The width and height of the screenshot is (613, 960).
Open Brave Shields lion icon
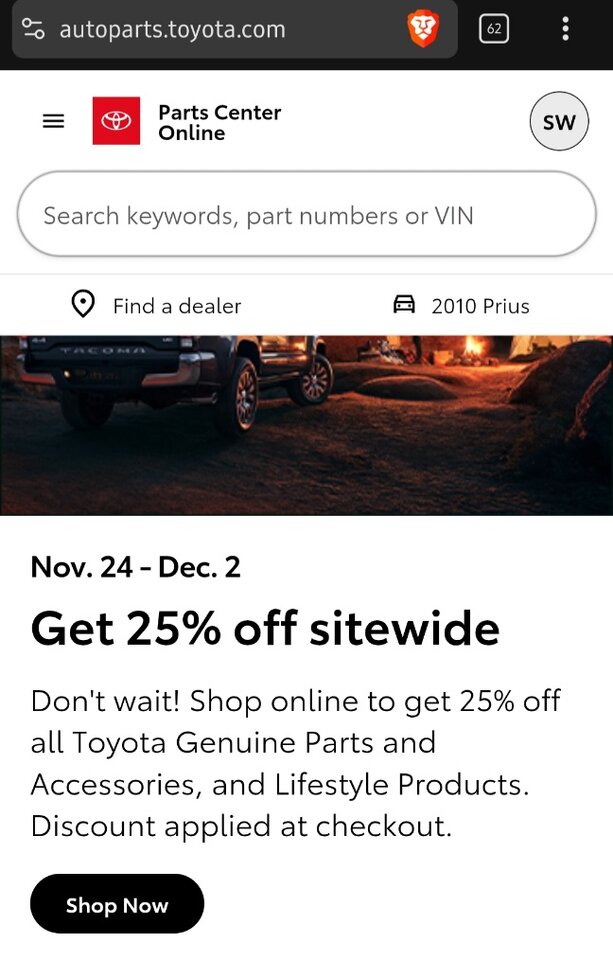tap(424, 29)
